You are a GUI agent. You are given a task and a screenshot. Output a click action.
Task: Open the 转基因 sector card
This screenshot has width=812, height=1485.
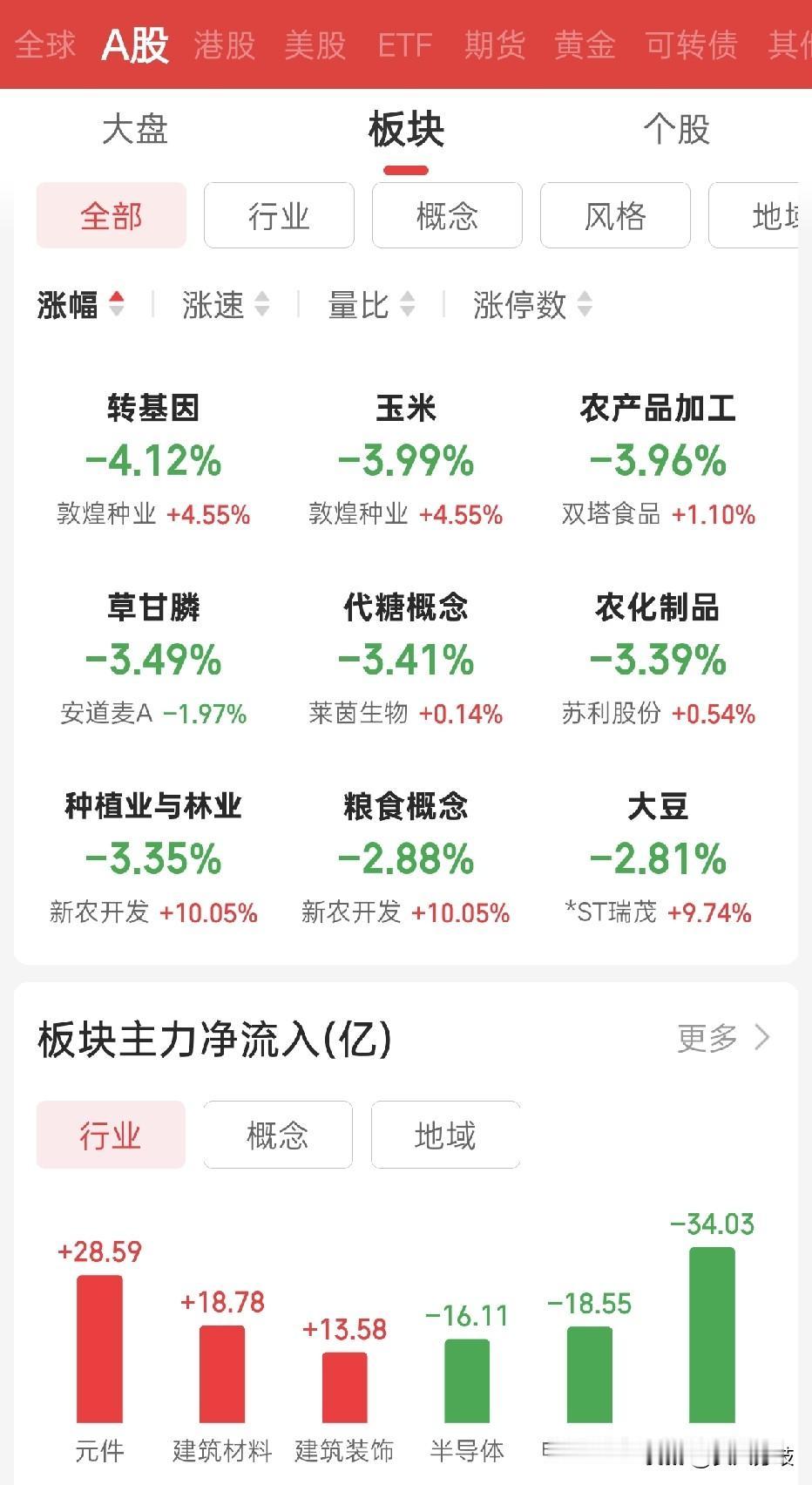(x=153, y=459)
